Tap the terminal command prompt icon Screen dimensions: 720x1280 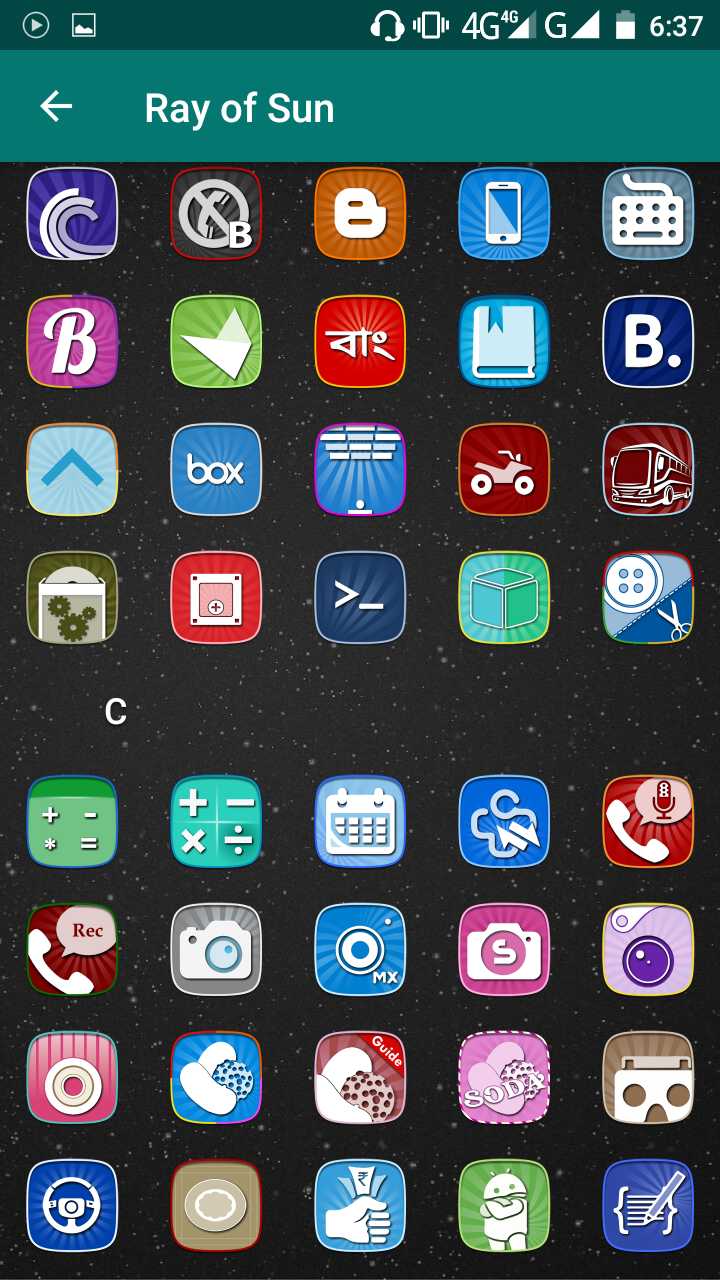pos(360,597)
